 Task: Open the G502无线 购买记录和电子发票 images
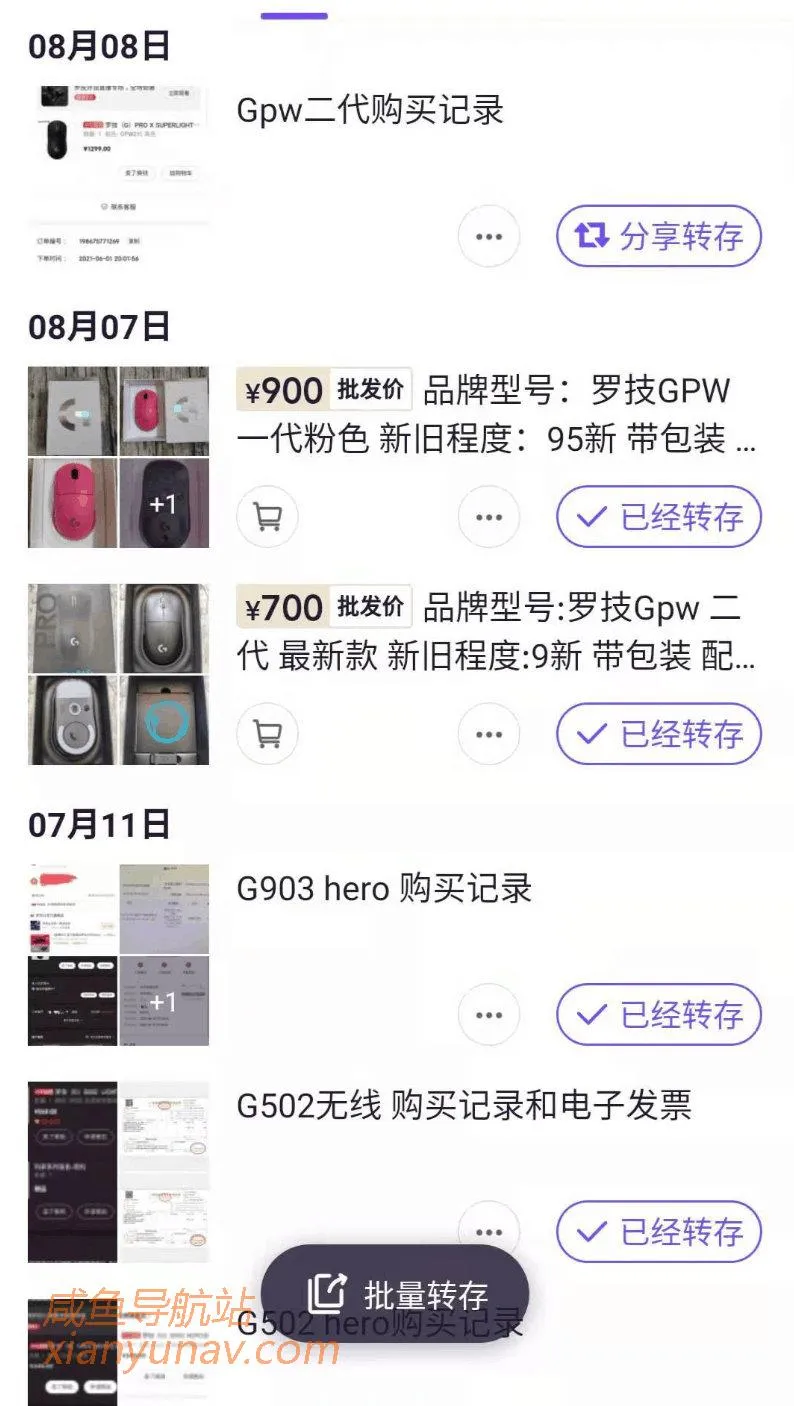[x=118, y=1172]
